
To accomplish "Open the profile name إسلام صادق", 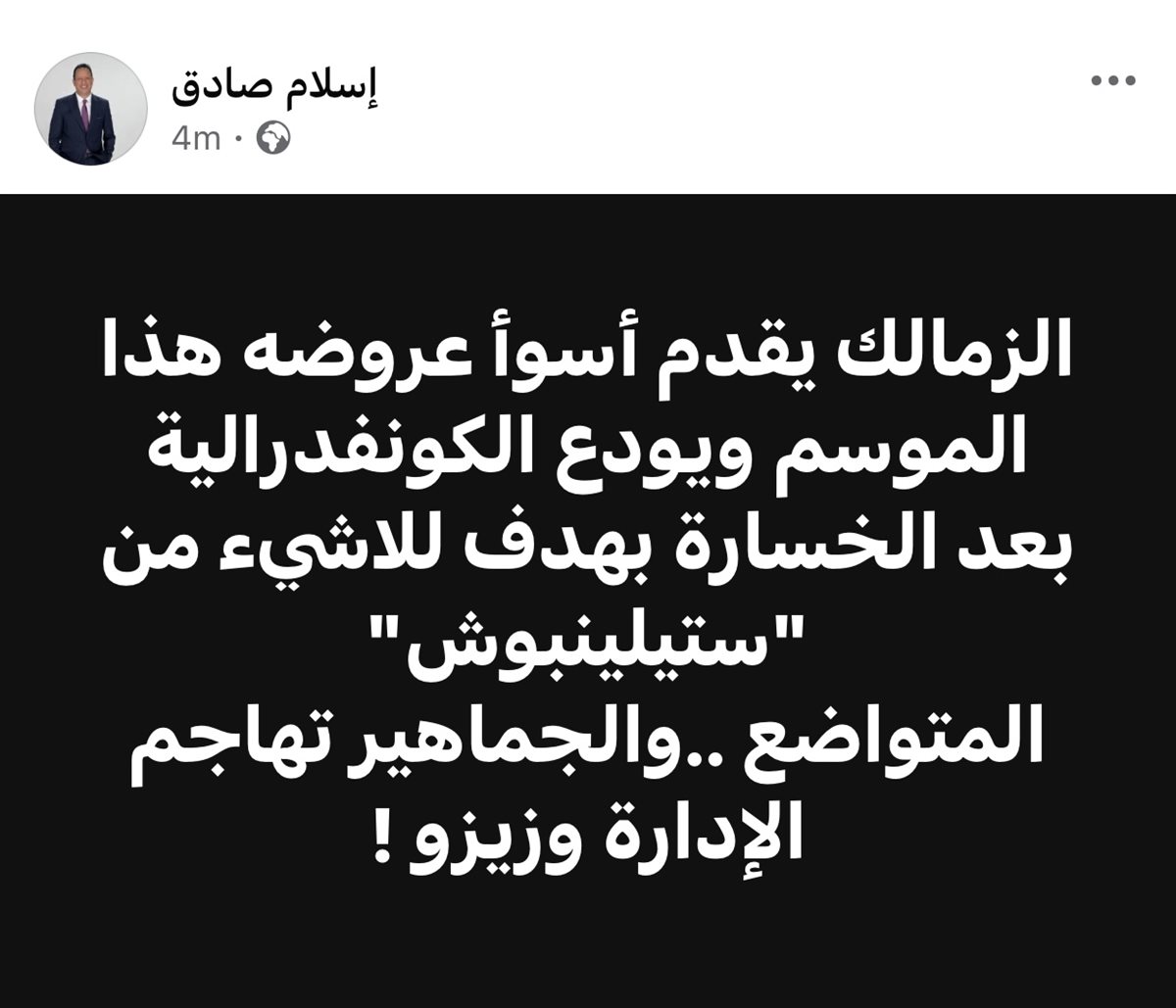I will (275, 90).
